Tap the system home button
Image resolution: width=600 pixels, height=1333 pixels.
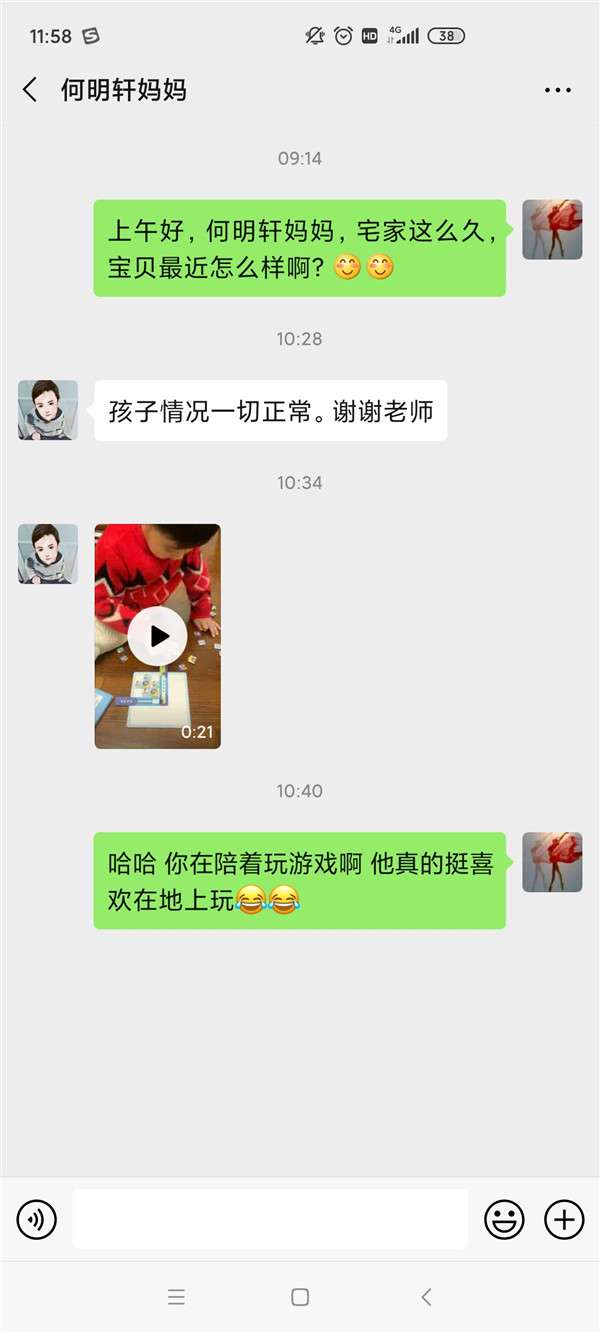point(300,1297)
